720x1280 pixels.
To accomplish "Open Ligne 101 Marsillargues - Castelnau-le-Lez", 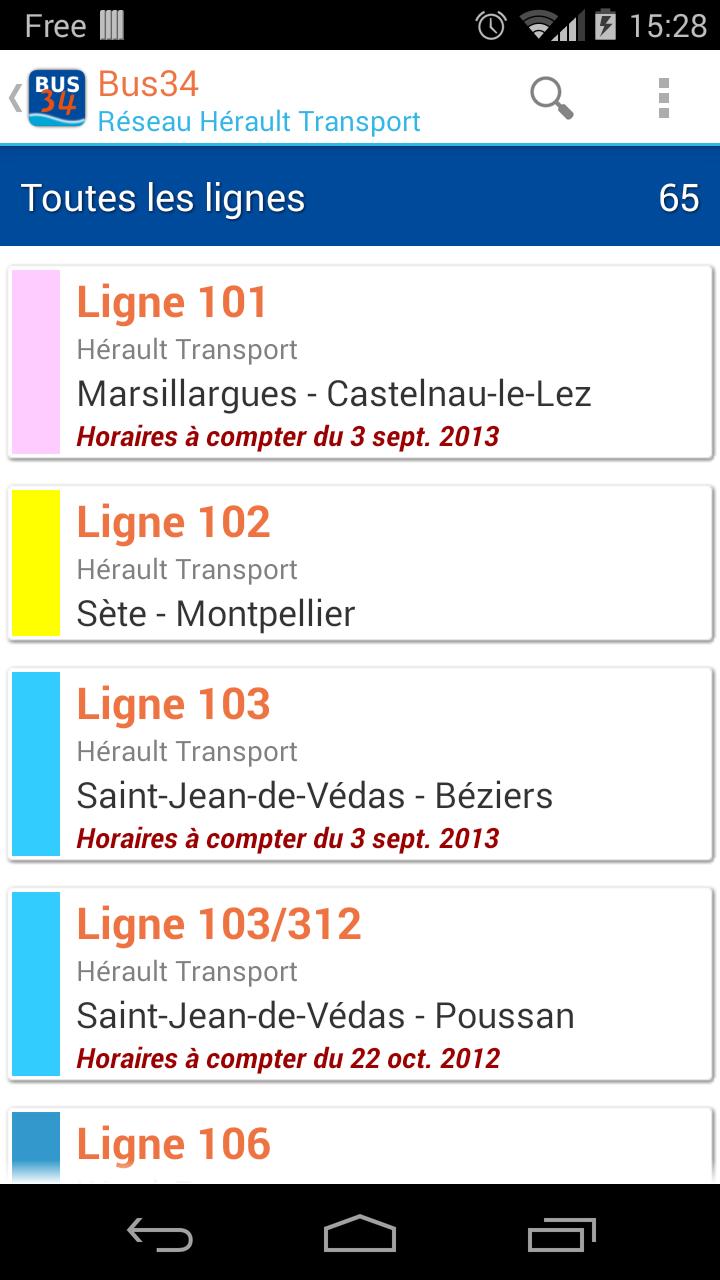I will [360, 362].
